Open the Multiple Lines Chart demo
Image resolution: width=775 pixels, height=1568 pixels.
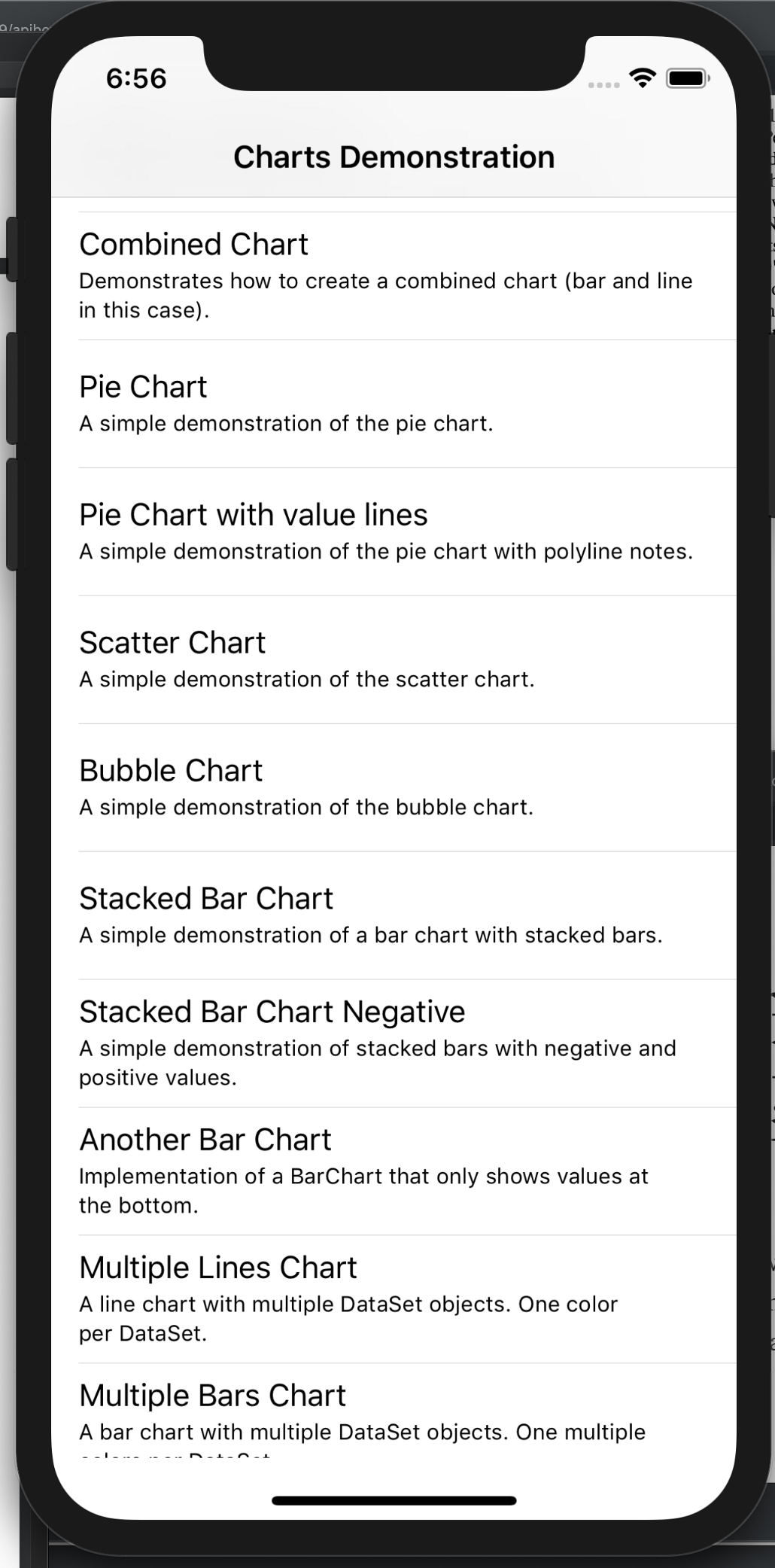219,1267
